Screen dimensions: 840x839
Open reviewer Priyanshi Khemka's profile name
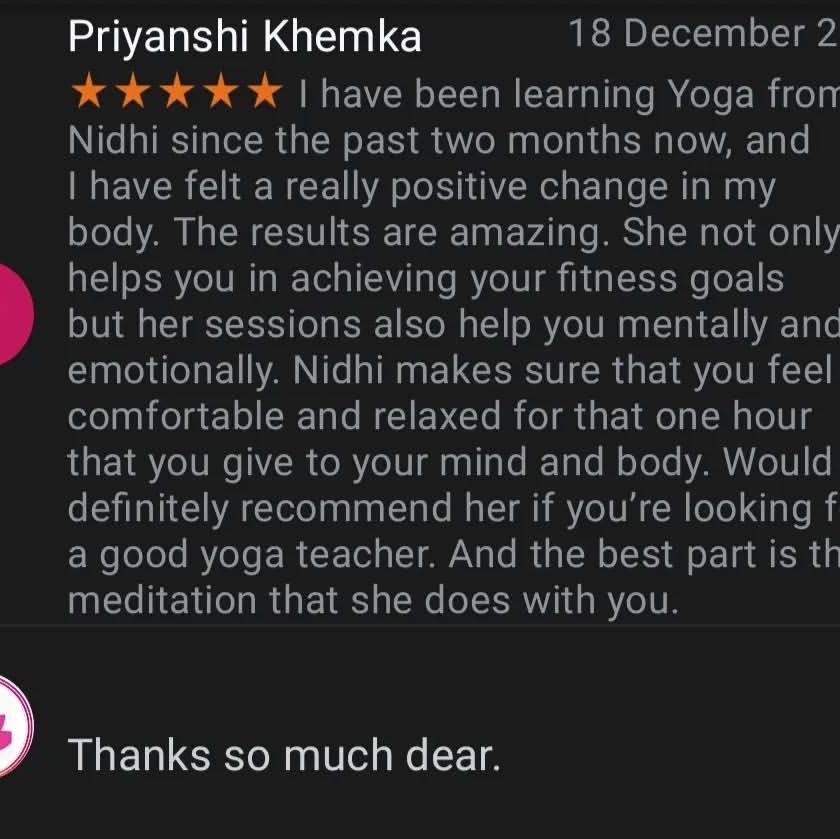click(245, 37)
